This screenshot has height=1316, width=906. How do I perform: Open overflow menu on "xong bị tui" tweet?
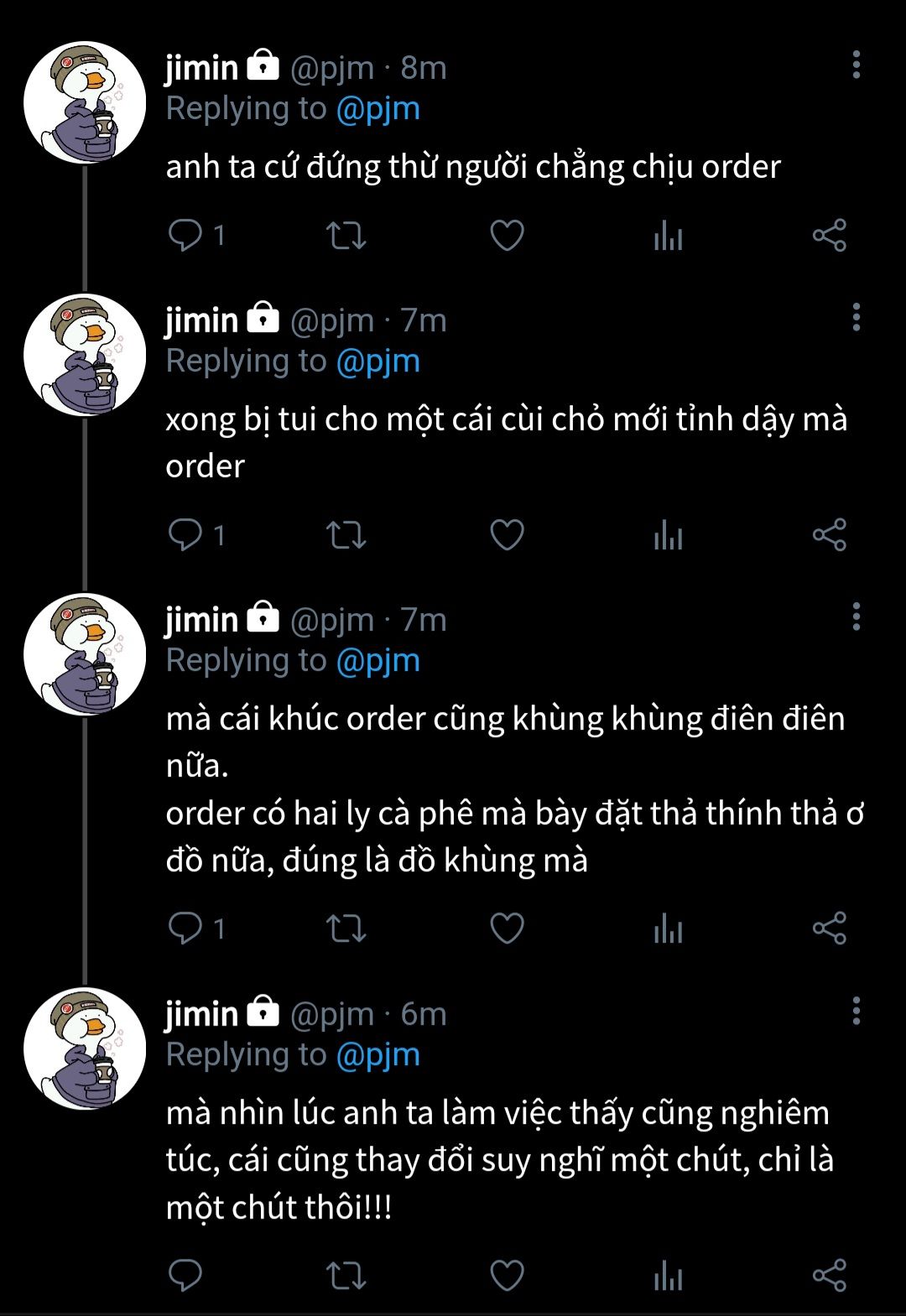click(856, 317)
